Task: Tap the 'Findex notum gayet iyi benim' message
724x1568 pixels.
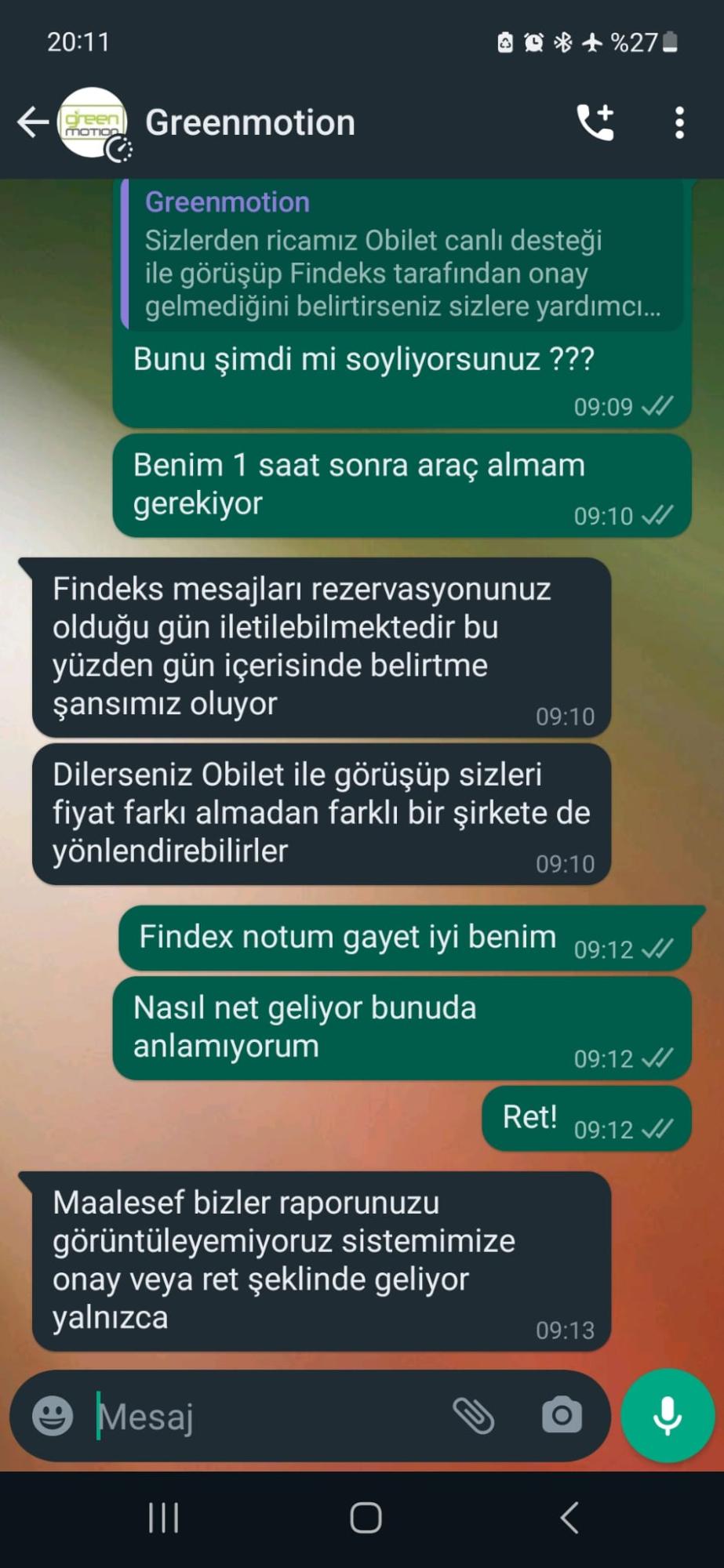Action: 347,937
